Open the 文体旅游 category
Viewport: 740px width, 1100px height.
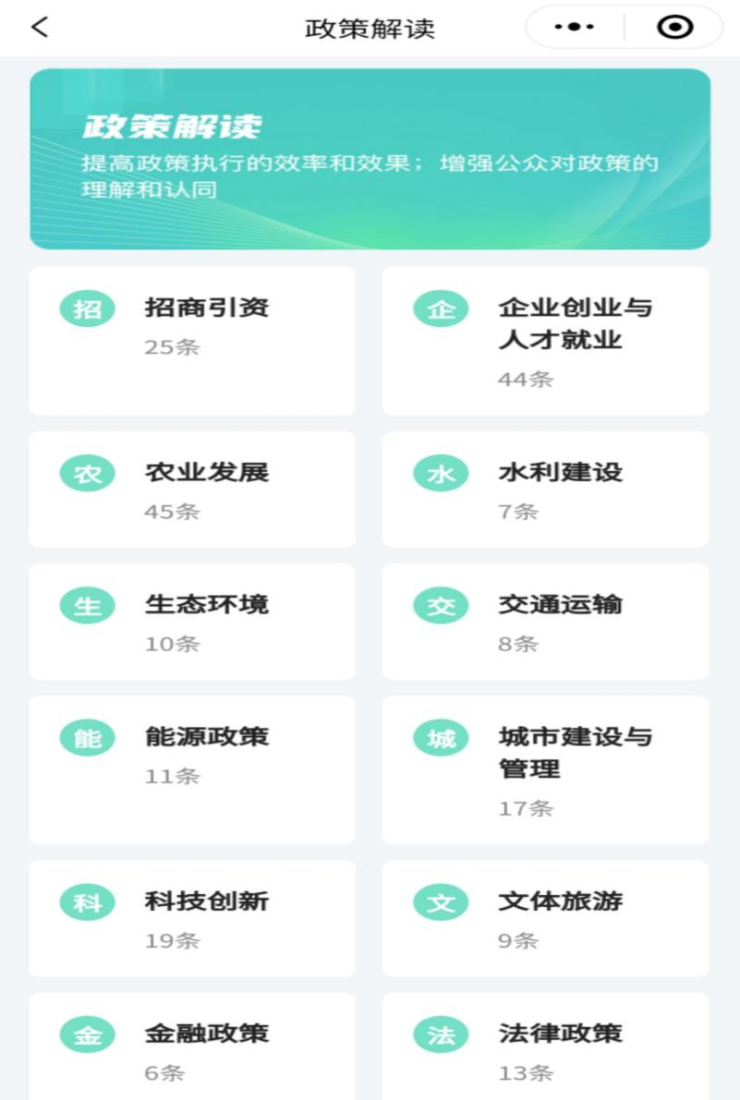pyautogui.click(x=545, y=917)
